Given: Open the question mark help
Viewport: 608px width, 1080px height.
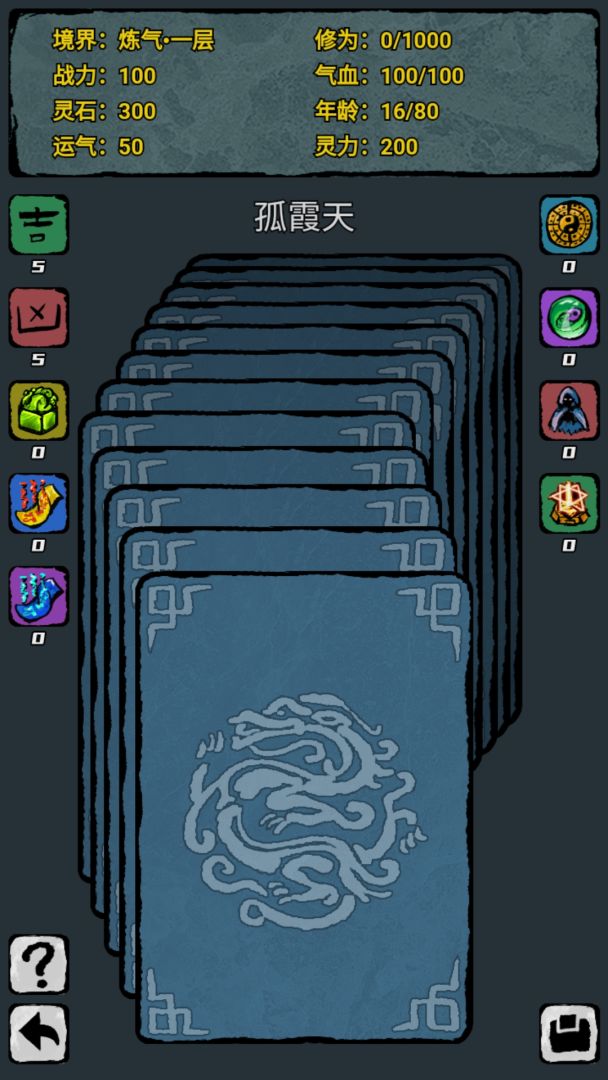Looking at the screenshot, I should 39,965.
